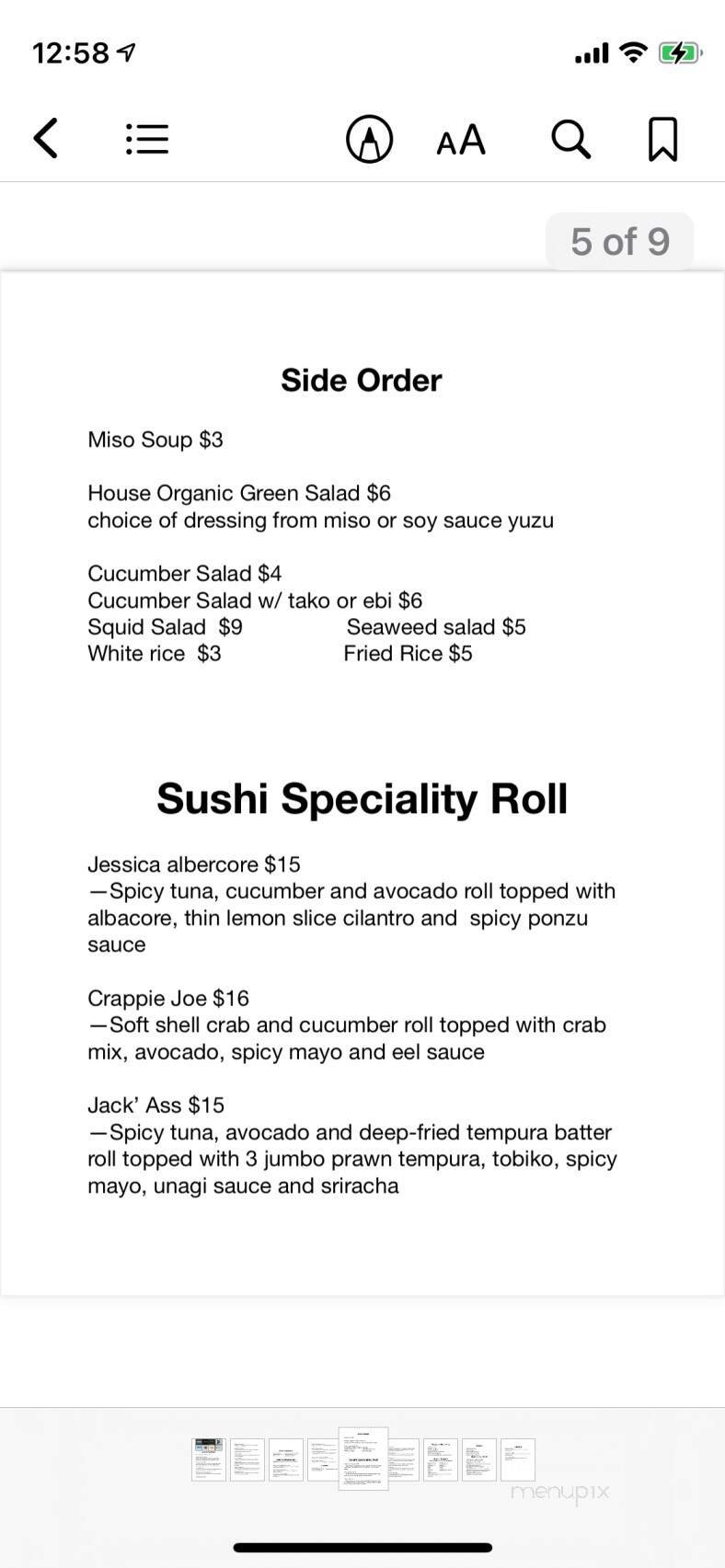Tap the 5 of 9 page indicator
Screen dimensions: 725x1568
click(x=619, y=241)
